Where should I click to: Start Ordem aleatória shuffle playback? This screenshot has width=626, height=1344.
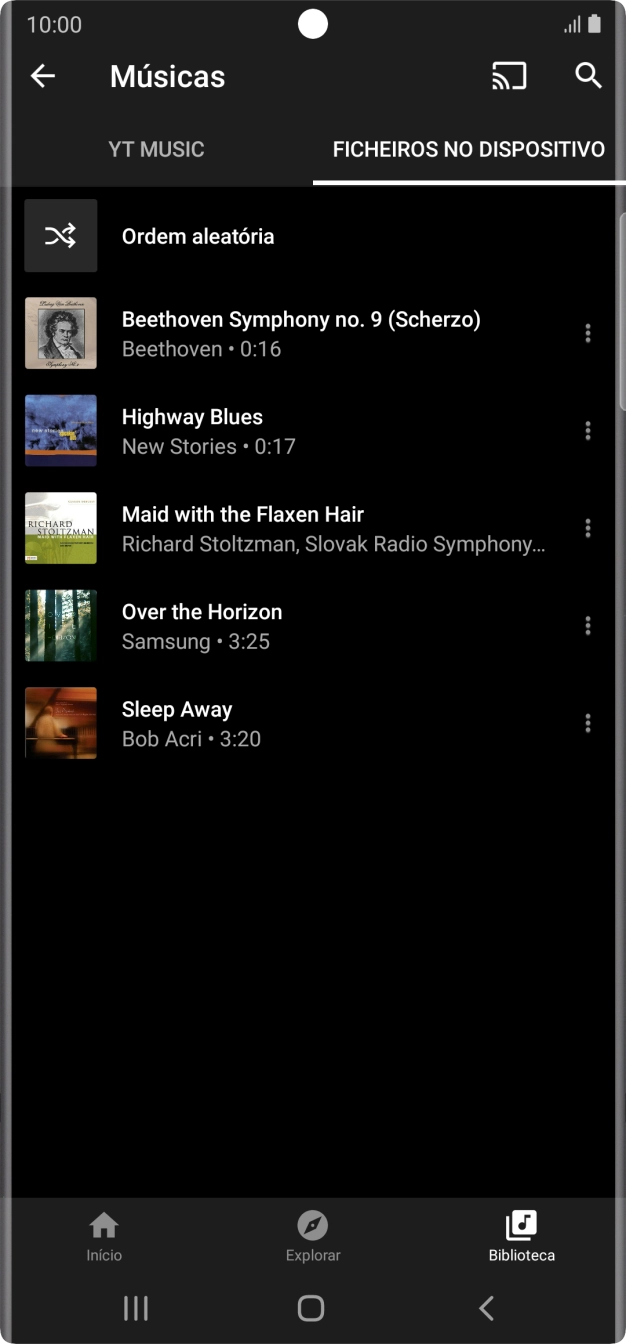tap(198, 236)
